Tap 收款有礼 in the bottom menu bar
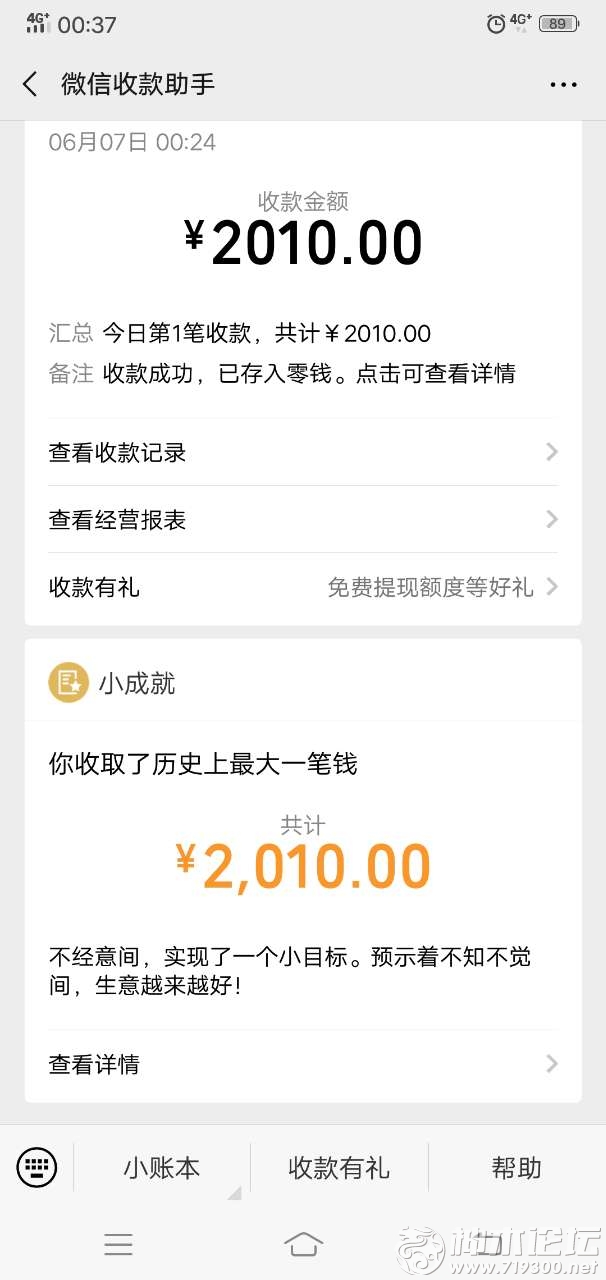Image resolution: width=606 pixels, height=1280 pixels. coord(339,1167)
